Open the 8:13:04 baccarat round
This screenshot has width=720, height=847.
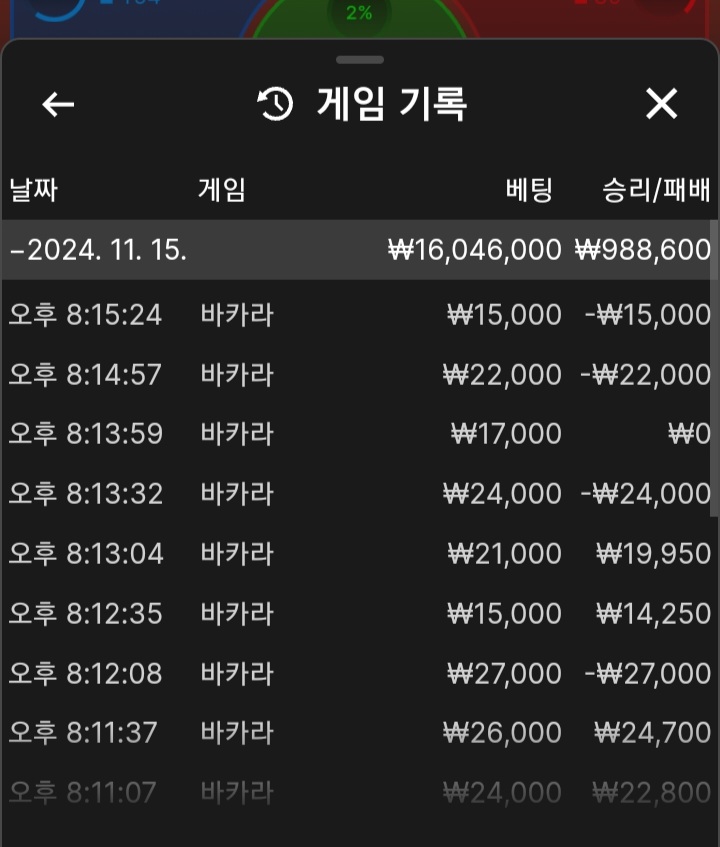(x=358, y=553)
